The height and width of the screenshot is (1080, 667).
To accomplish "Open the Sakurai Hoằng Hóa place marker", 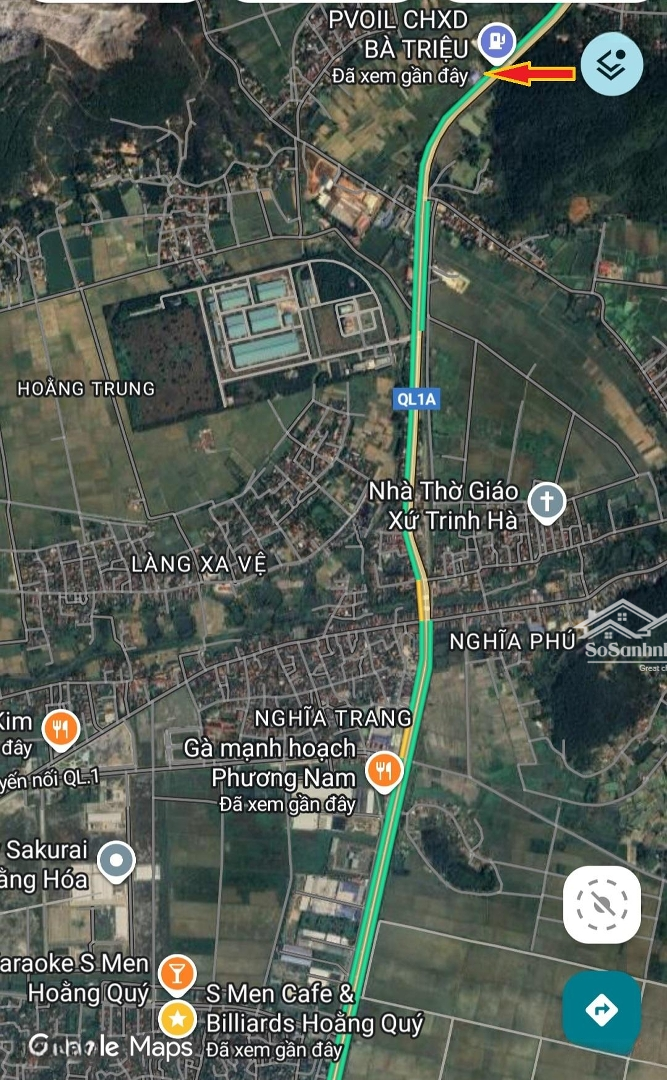I will click(118, 860).
